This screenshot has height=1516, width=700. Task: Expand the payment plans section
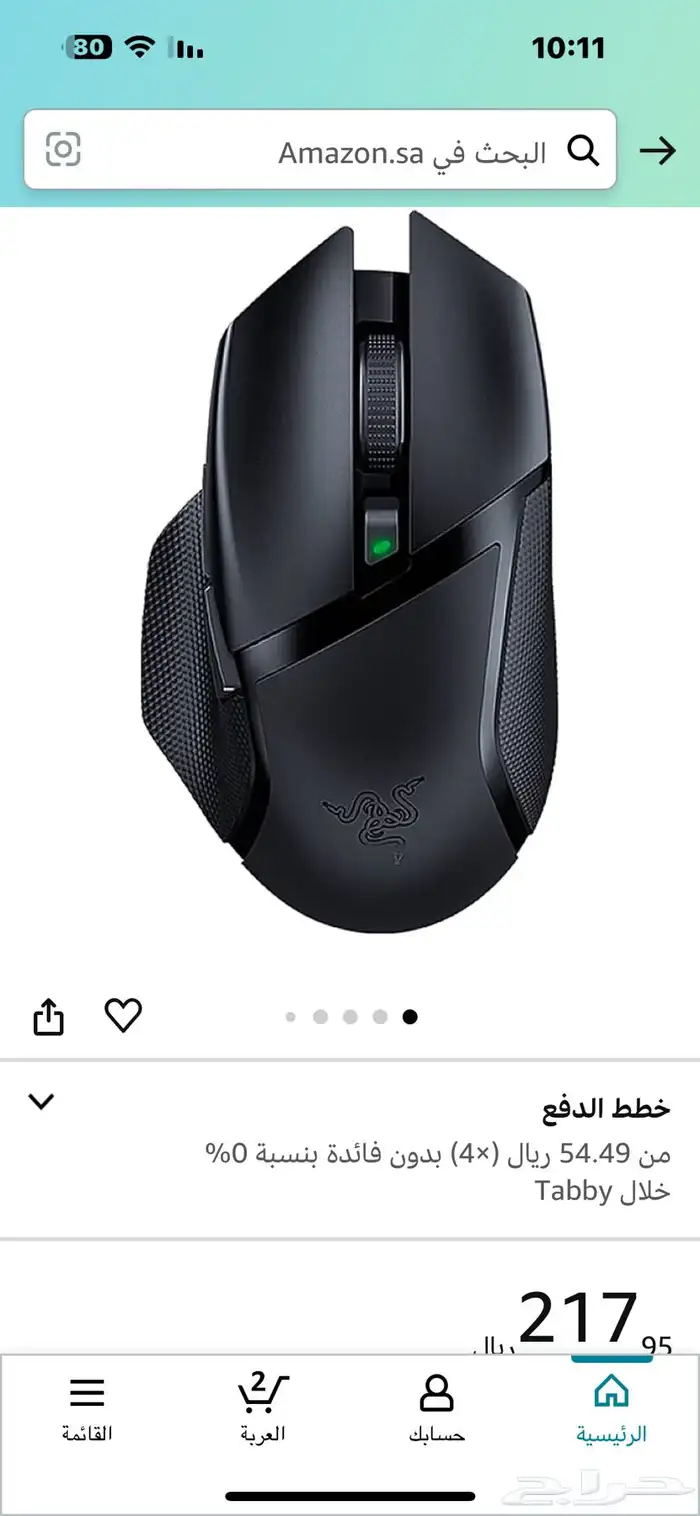pos(41,1102)
